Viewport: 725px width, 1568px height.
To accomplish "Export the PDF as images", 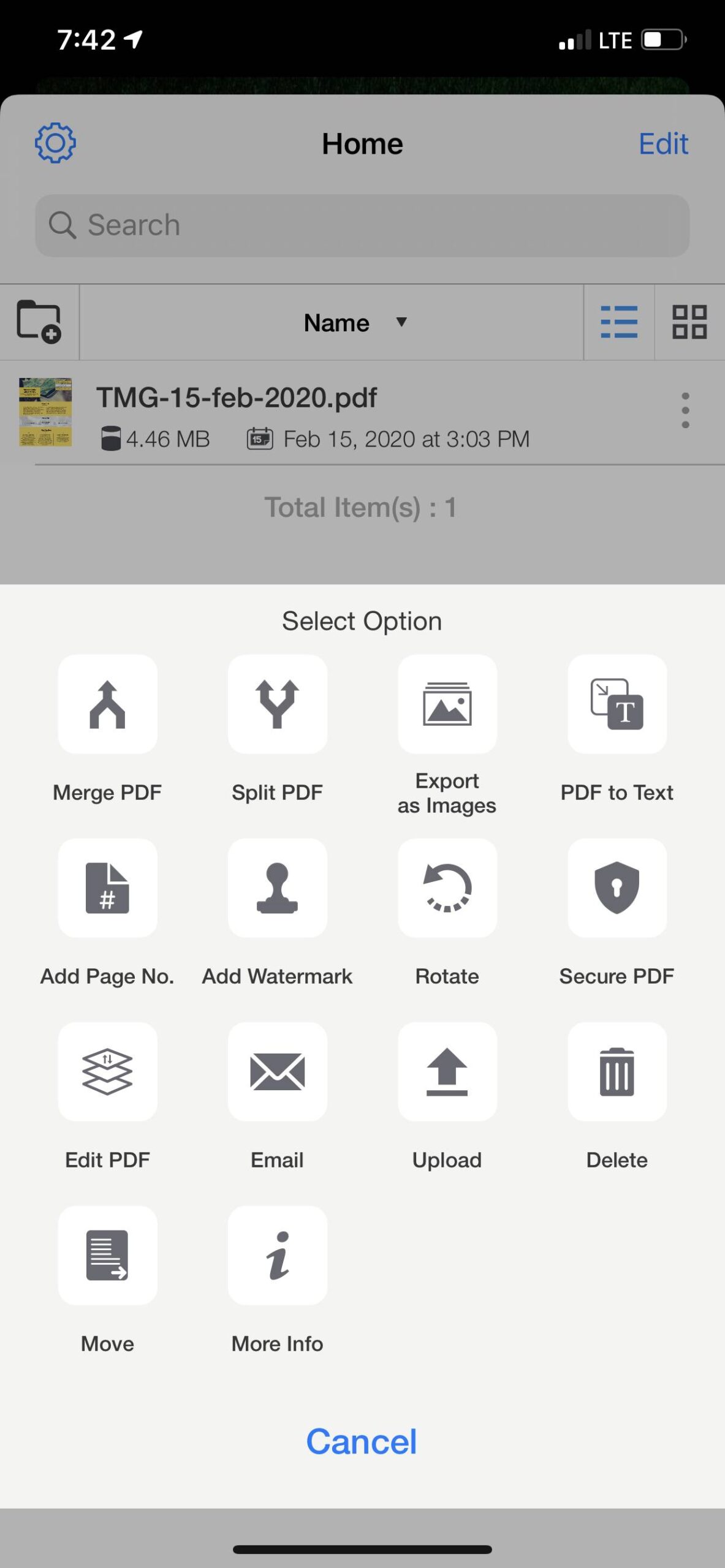I will pyautogui.click(x=447, y=704).
